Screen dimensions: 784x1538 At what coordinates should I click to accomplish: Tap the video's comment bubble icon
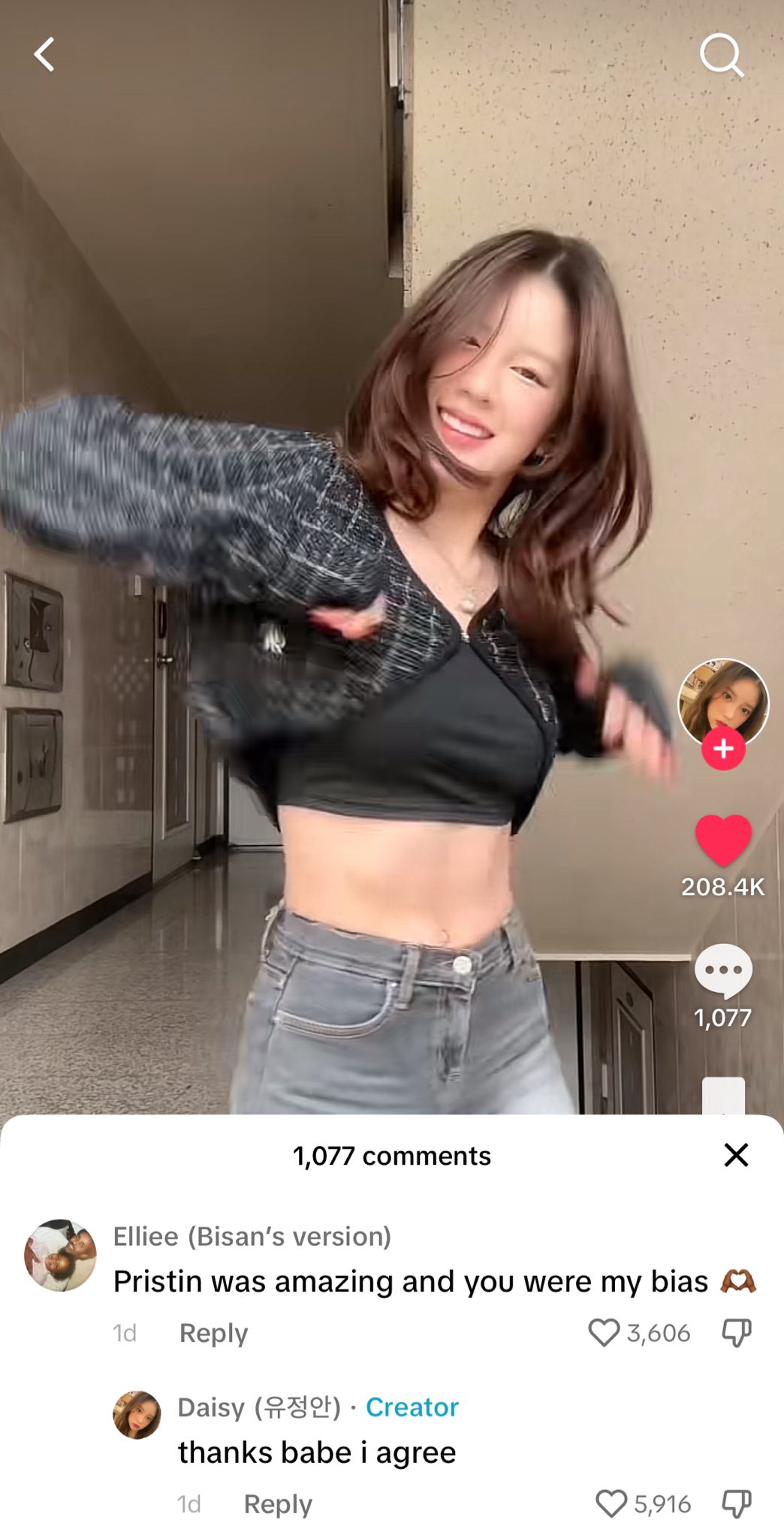722,970
